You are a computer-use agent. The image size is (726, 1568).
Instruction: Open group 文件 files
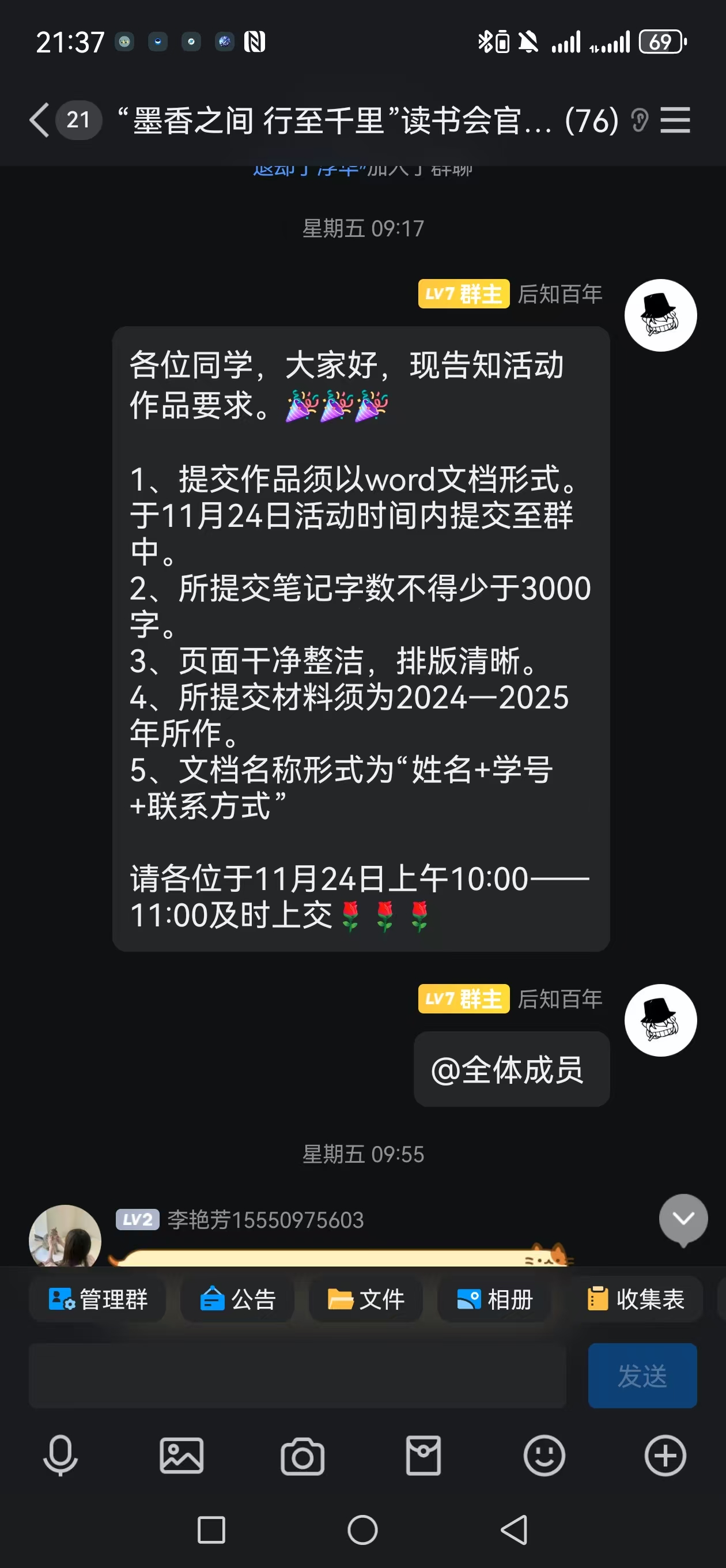[x=366, y=1299]
